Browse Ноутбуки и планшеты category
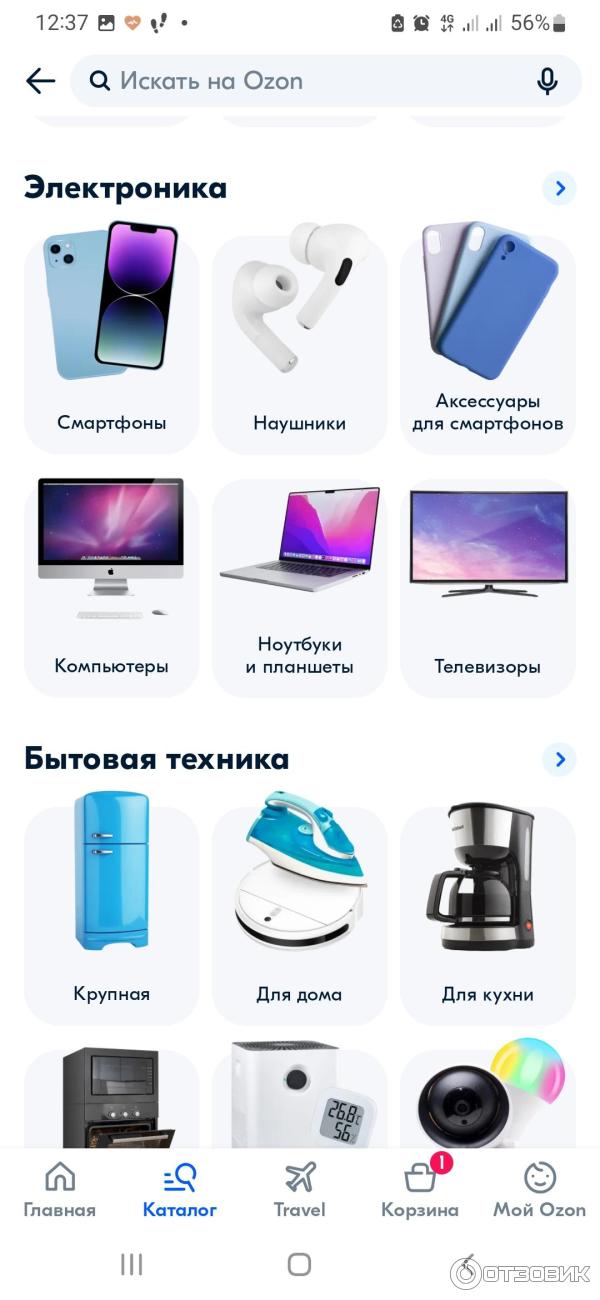The image size is (600, 1300). pyautogui.click(x=299, y=586)
